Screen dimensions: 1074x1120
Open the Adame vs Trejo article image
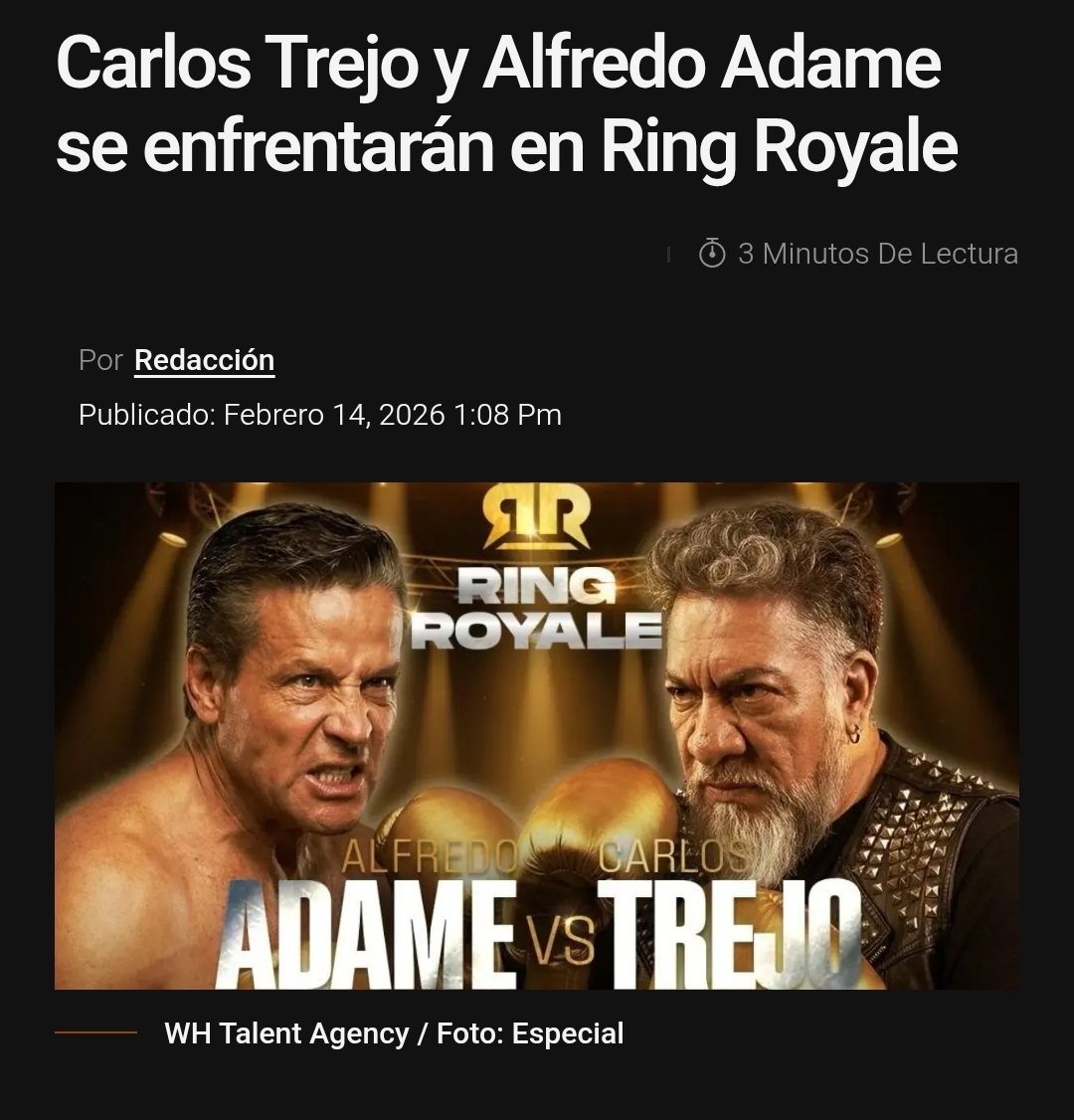(536, 735)
